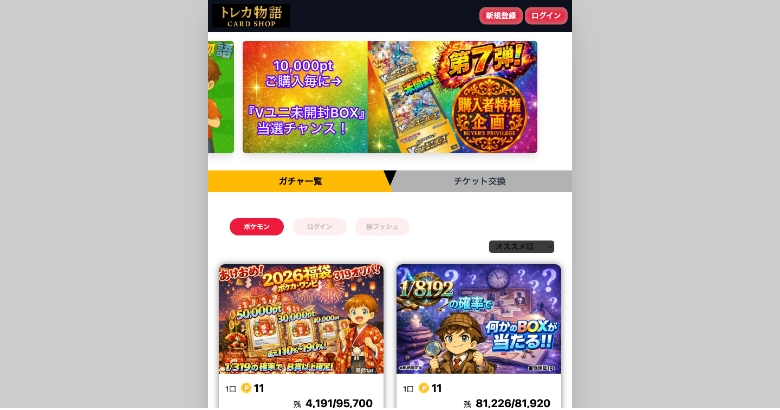Switch to the ガチャ一覧 tab
The height and width of the screenshot is (410, 780).
pos(299,181)
